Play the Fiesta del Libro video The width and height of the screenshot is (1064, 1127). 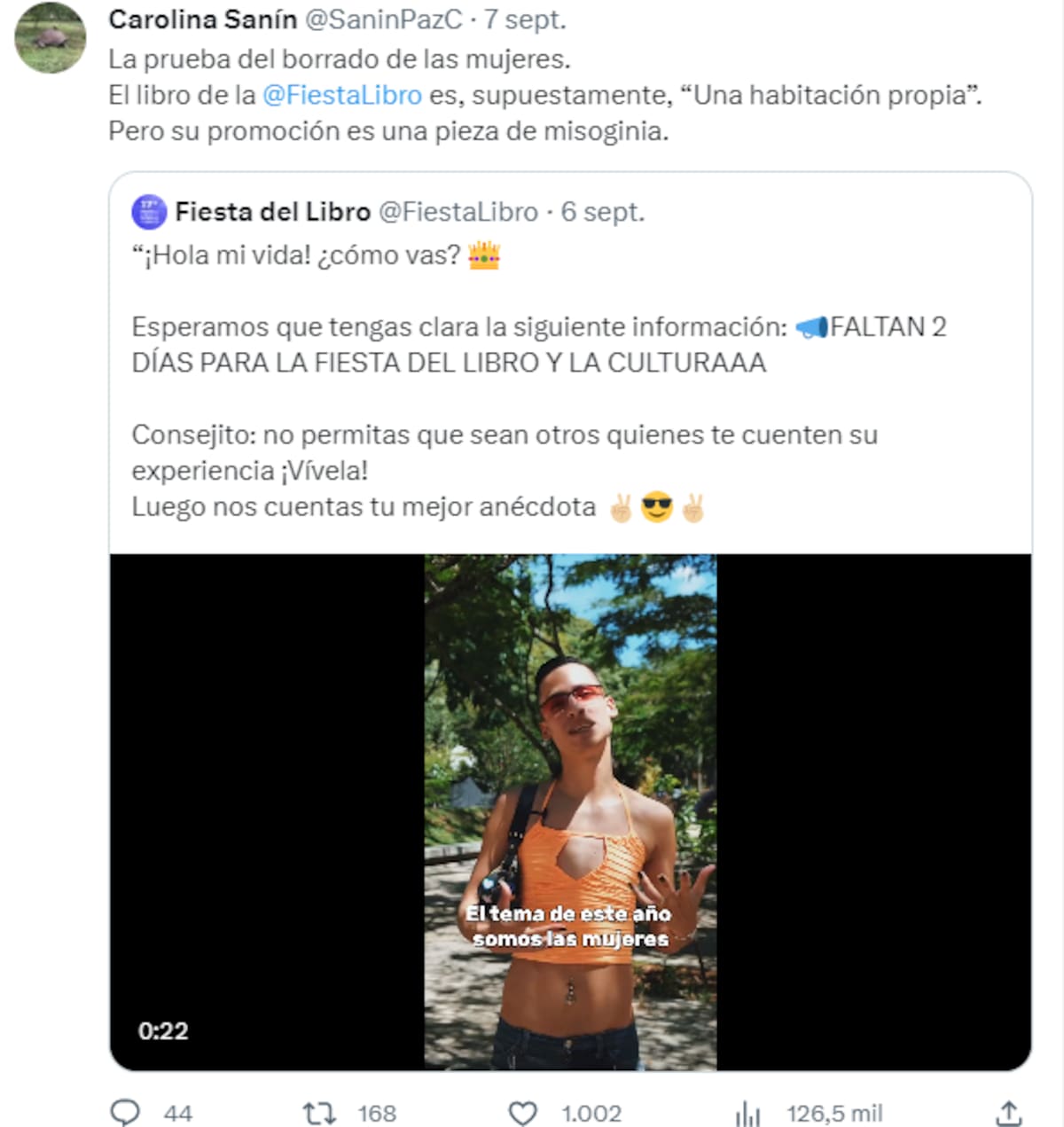[x=570, y=811]
